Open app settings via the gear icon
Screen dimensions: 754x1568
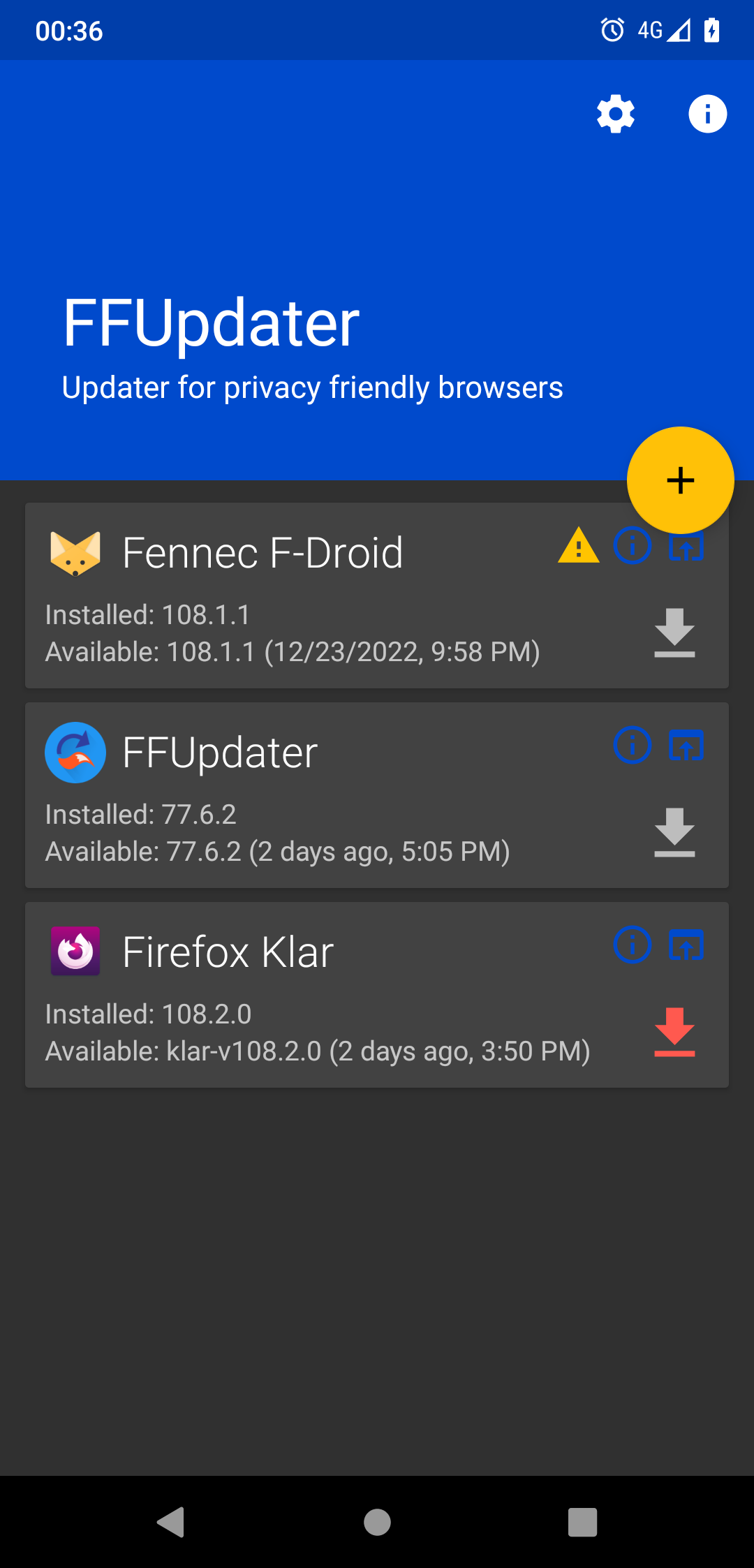coord(615,114)
